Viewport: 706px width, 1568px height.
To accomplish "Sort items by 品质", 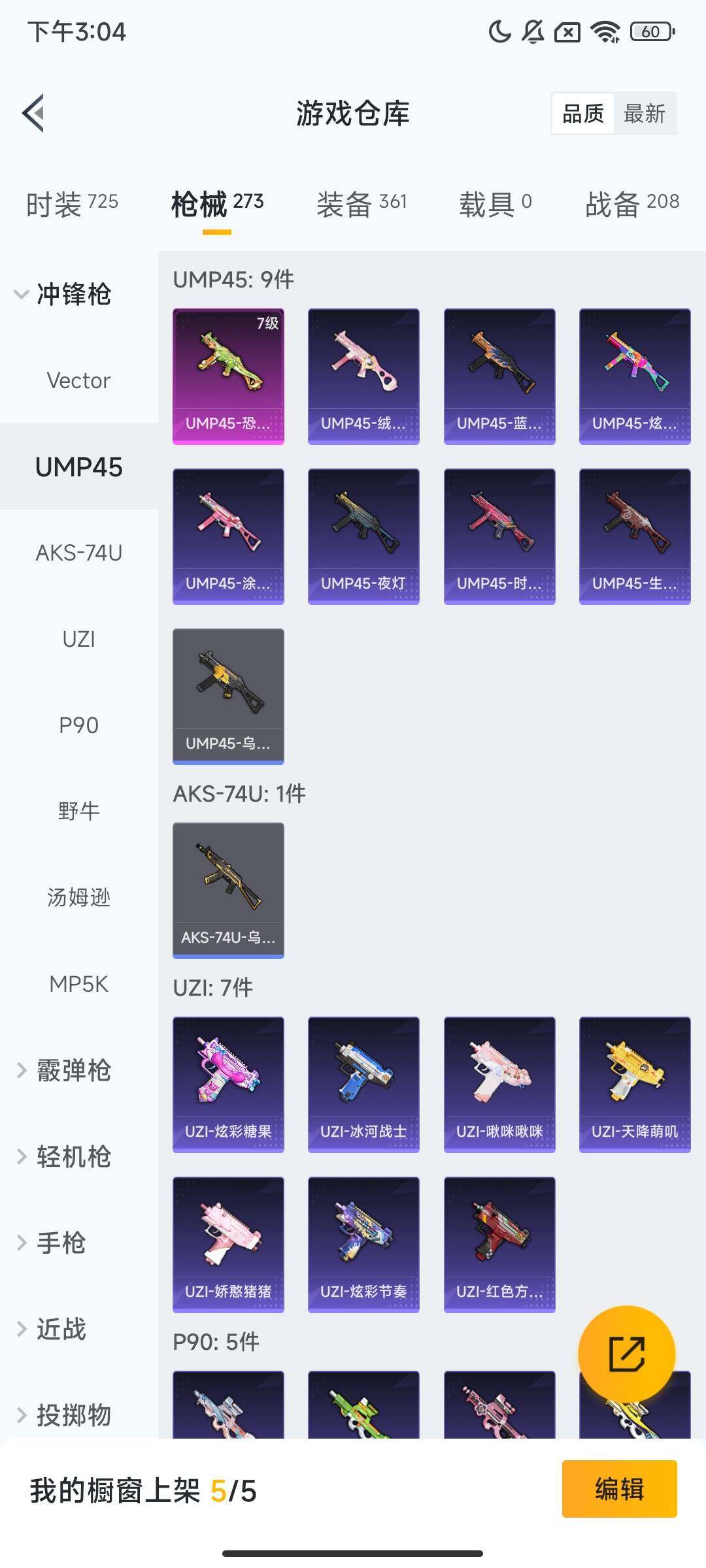I will (x=582, y=114).
